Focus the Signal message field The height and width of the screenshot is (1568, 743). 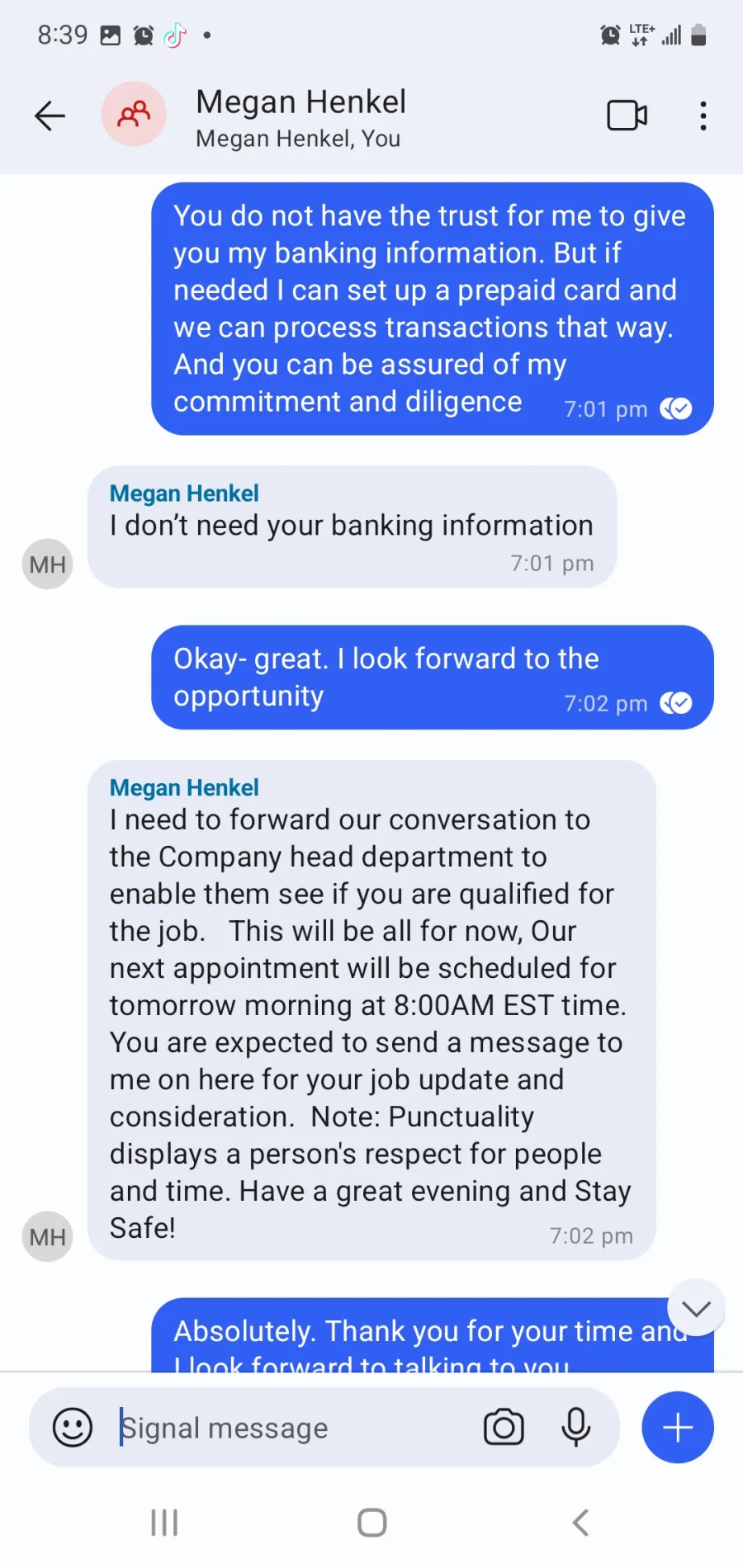click(293, 1428)
